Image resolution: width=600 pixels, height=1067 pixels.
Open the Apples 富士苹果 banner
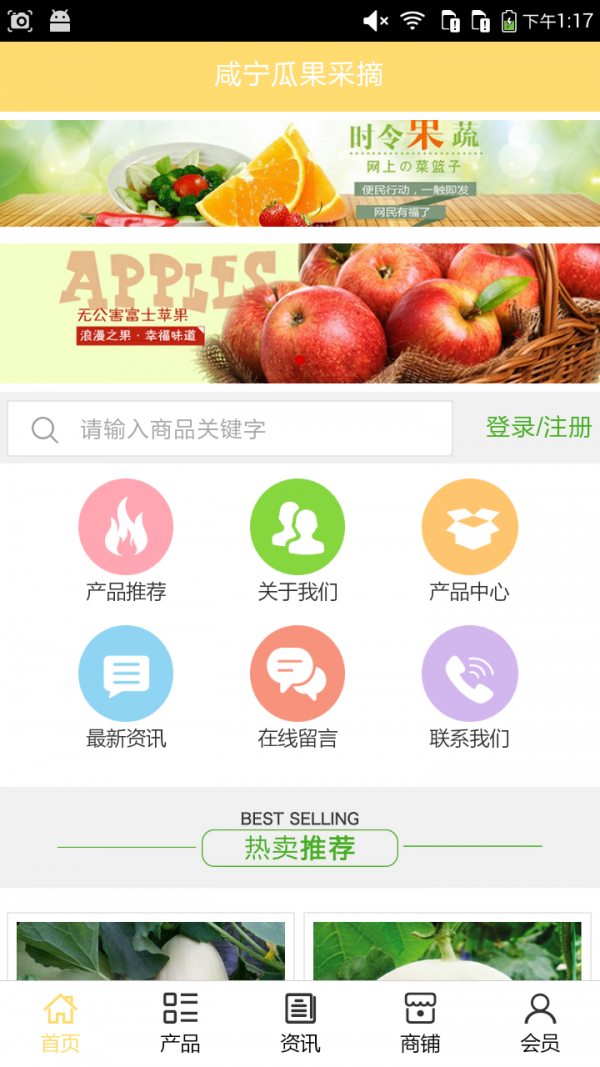(300, 313)
